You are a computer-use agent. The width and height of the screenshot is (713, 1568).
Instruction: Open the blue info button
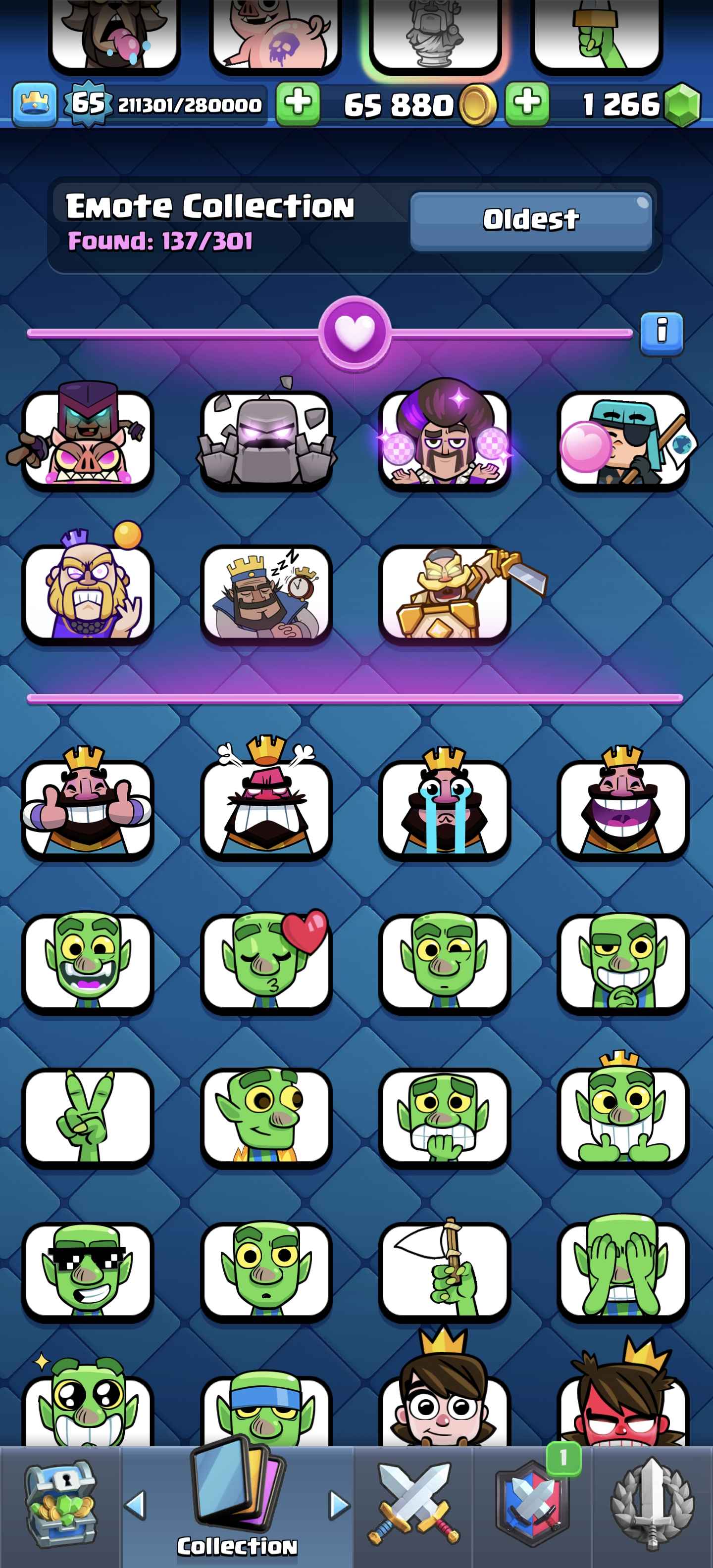[661, 333]
